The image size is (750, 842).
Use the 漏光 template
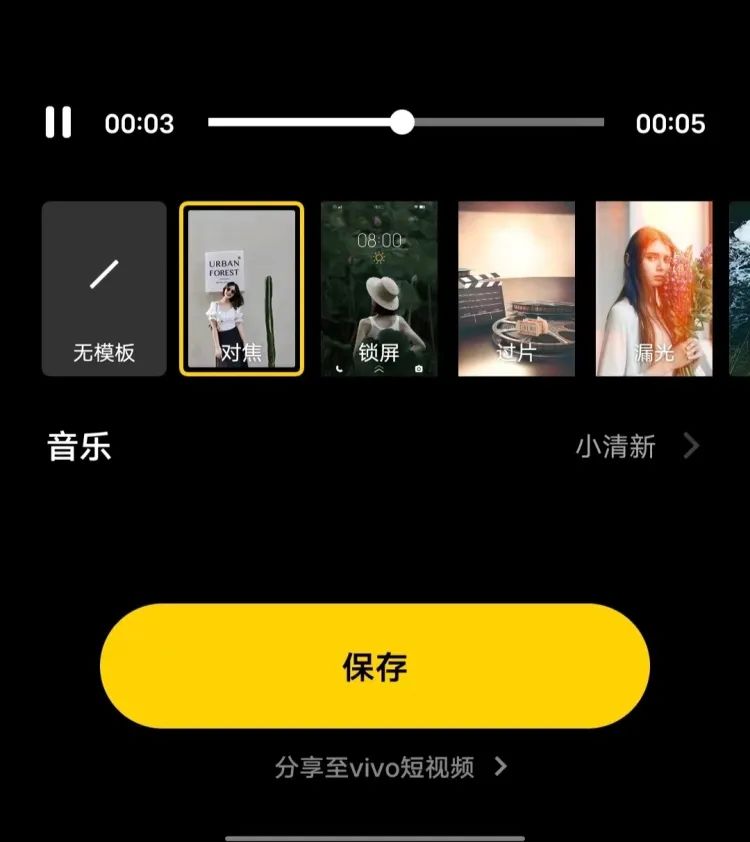pos(654,289)
